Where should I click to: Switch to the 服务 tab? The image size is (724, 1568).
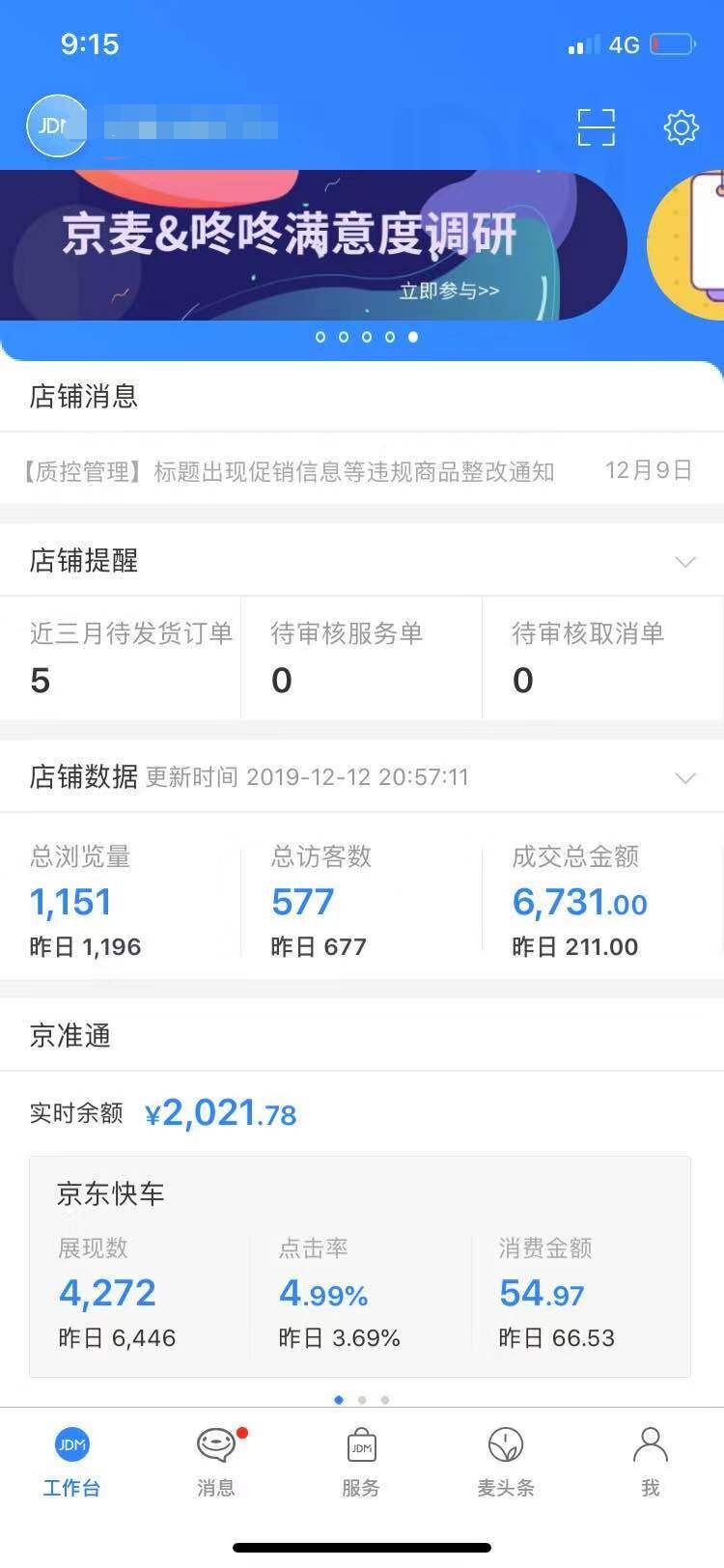point(361,1462)
